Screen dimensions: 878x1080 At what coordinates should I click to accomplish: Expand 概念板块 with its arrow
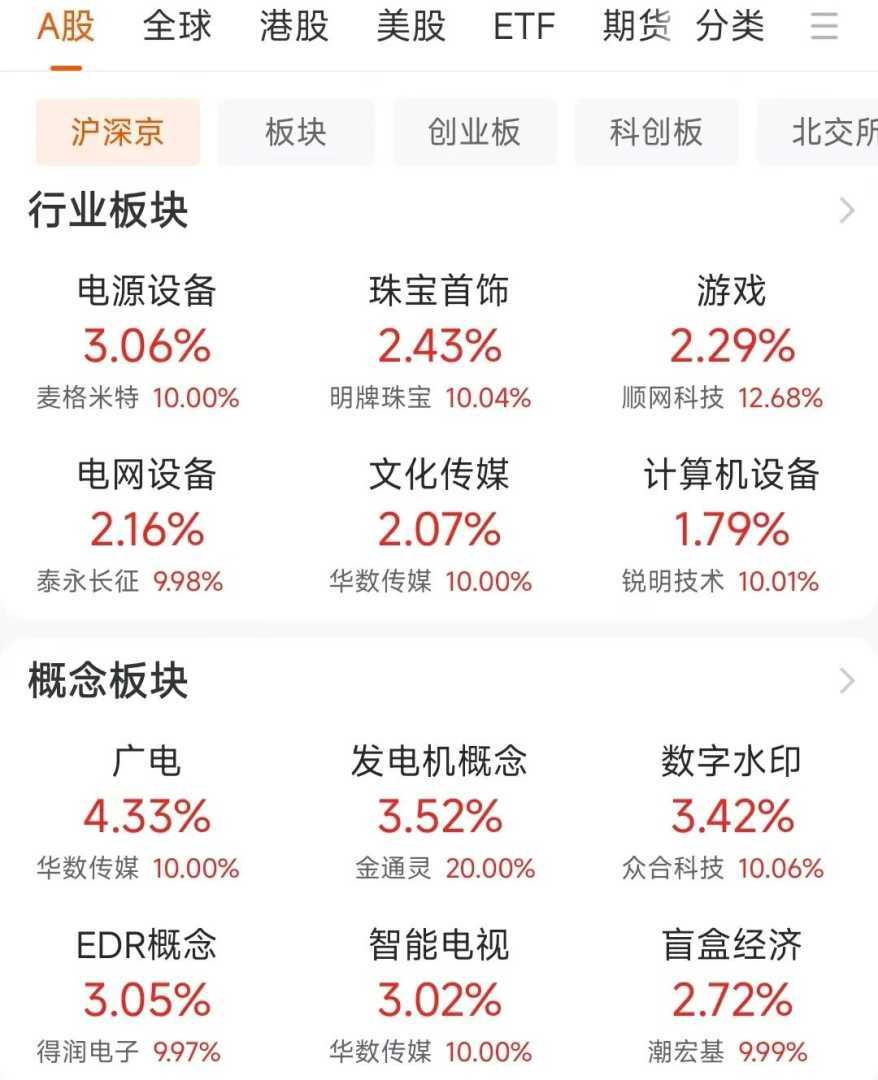[x=847, y=681]
